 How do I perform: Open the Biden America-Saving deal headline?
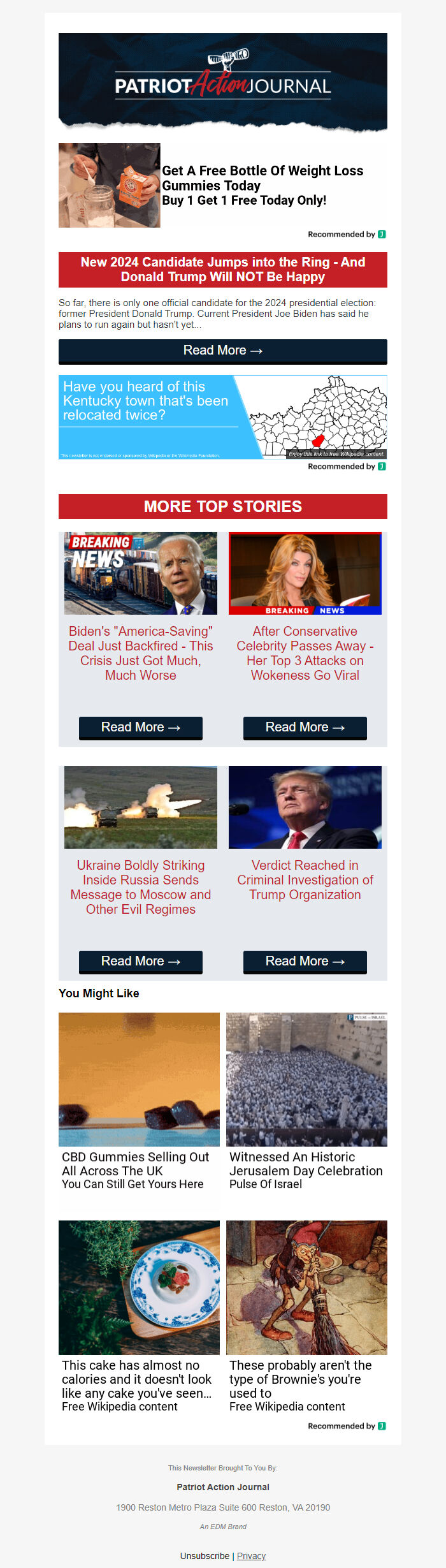coord(140,653)
